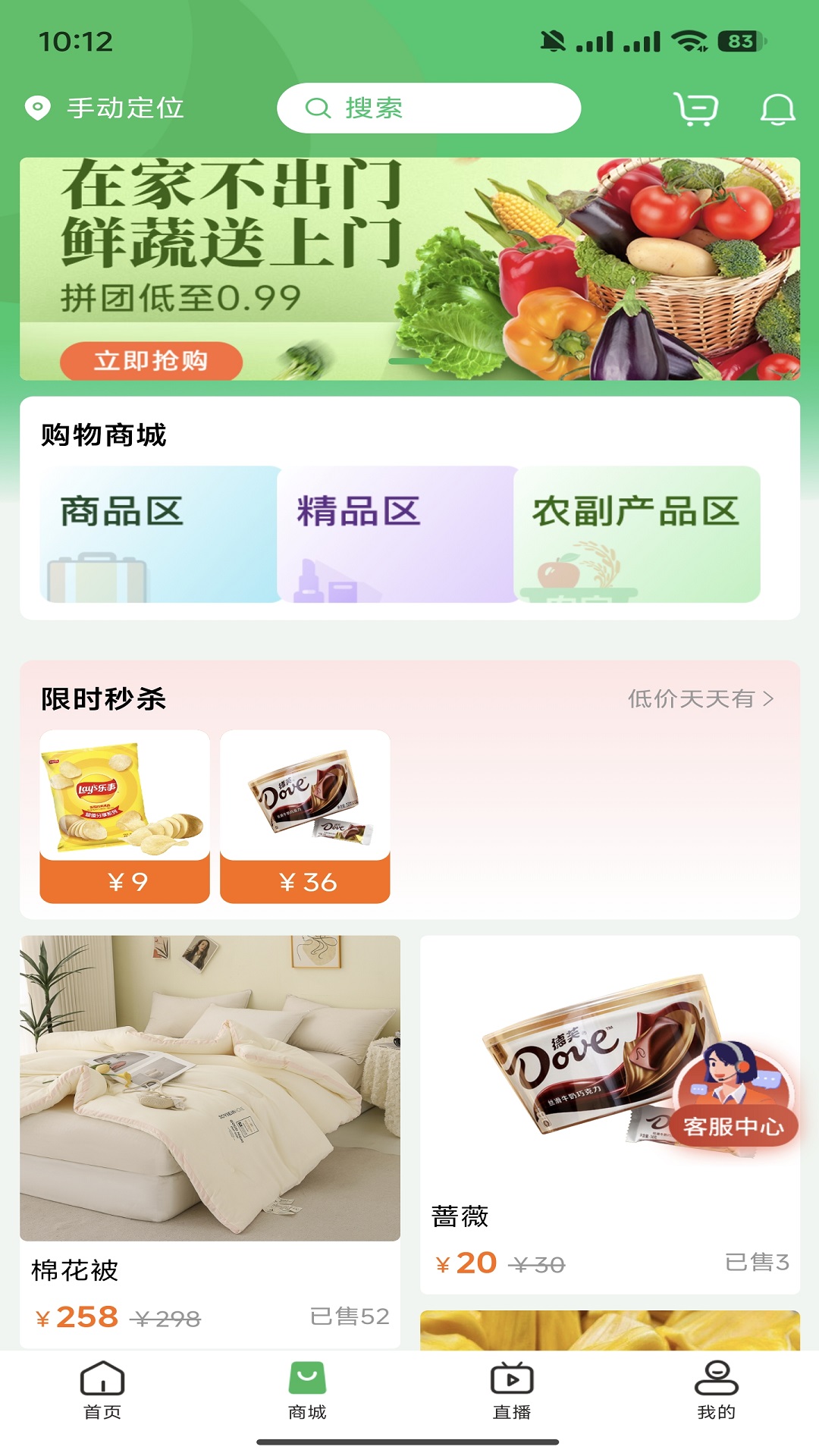Tap the 搜索 search box

(428, 108)
